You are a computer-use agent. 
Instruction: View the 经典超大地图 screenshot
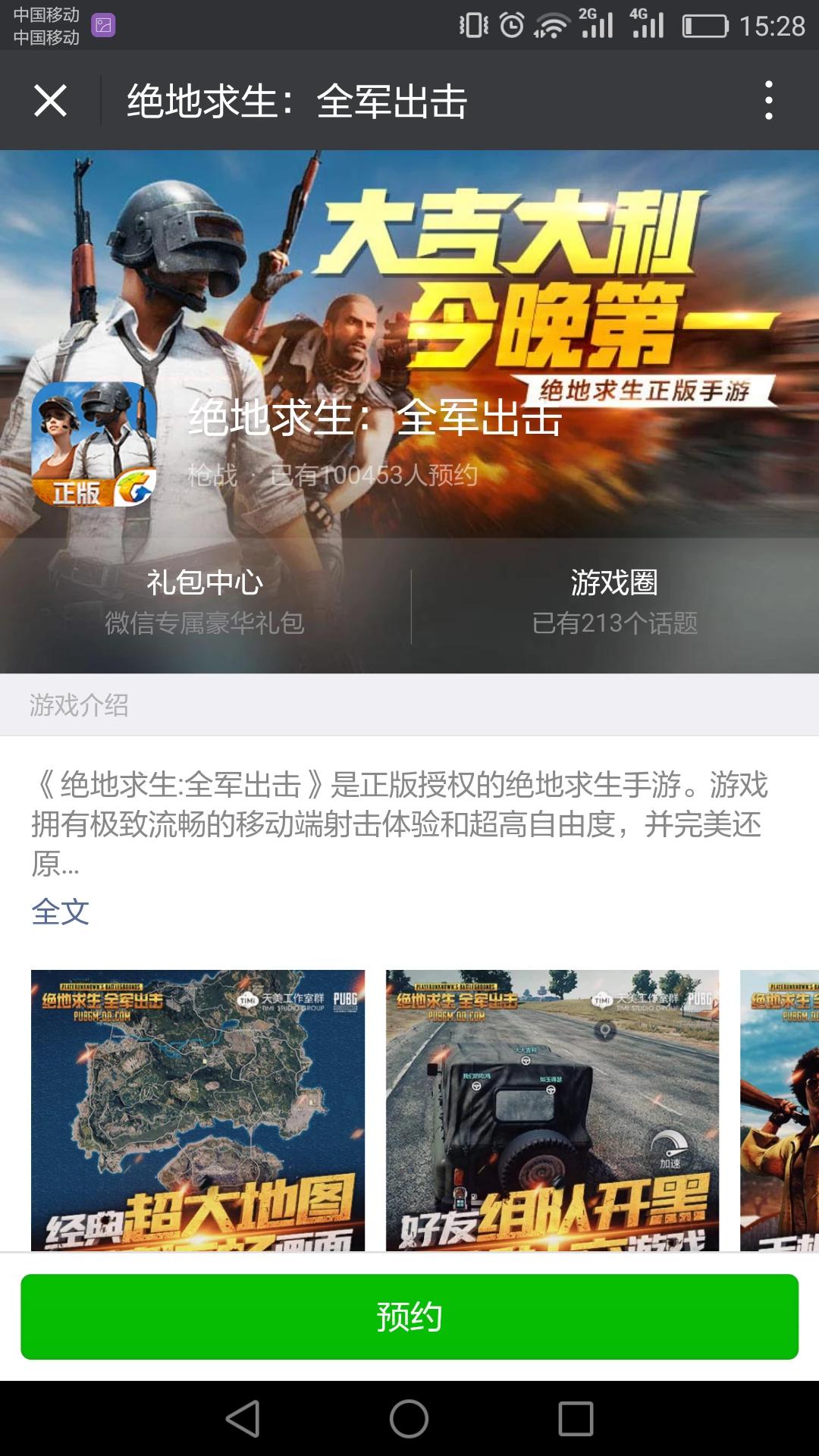197,1109
